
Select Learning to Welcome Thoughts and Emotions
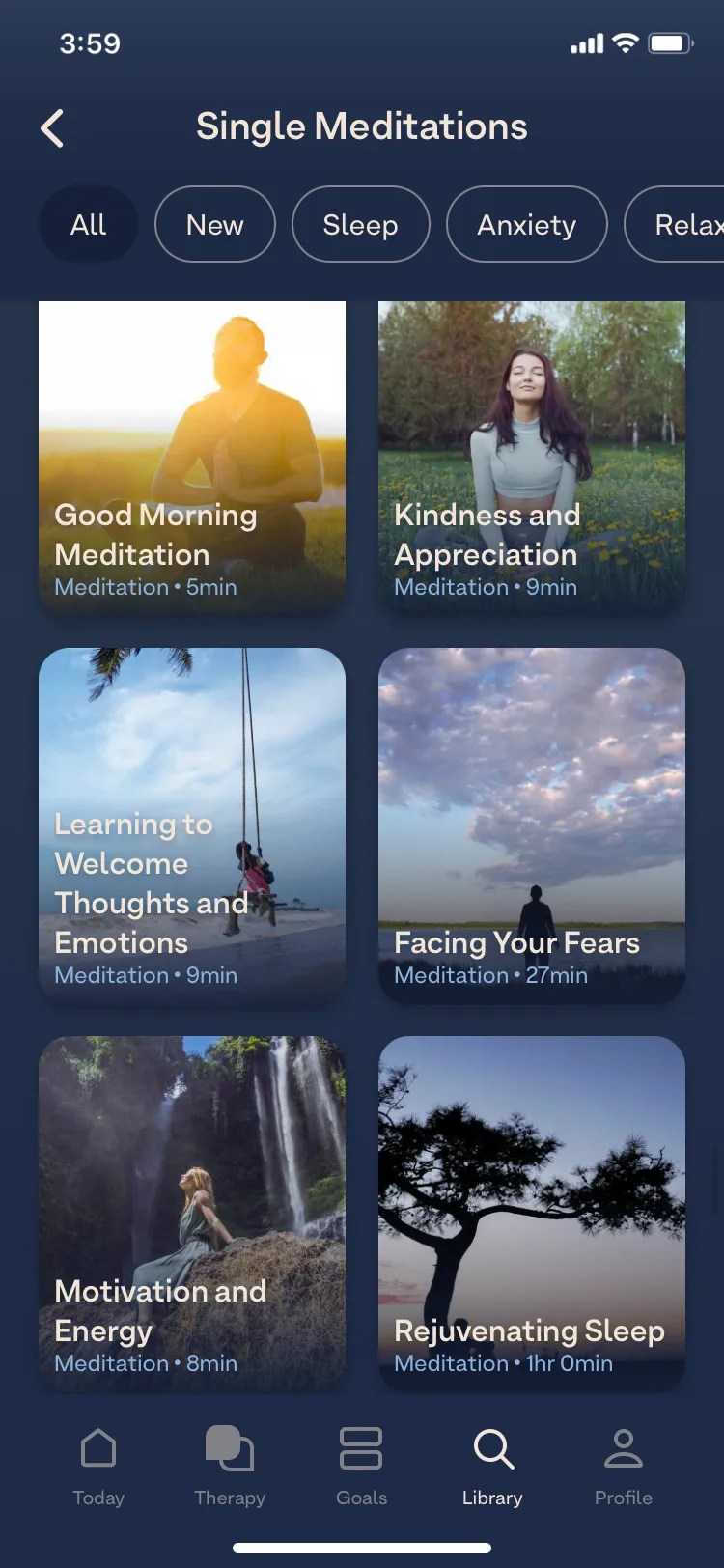[x=191, y=824]
